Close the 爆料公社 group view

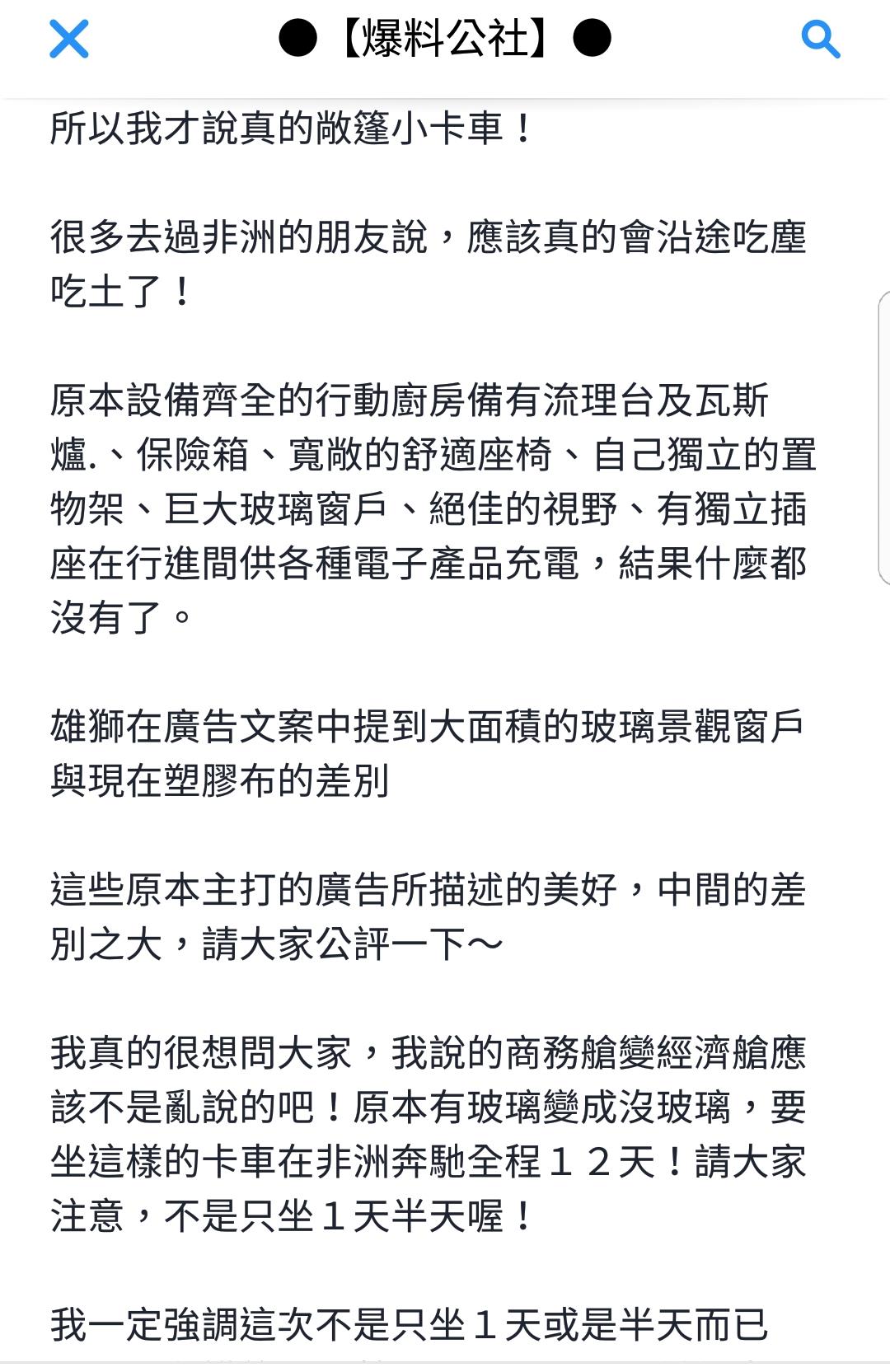click(x=69, y=39)
